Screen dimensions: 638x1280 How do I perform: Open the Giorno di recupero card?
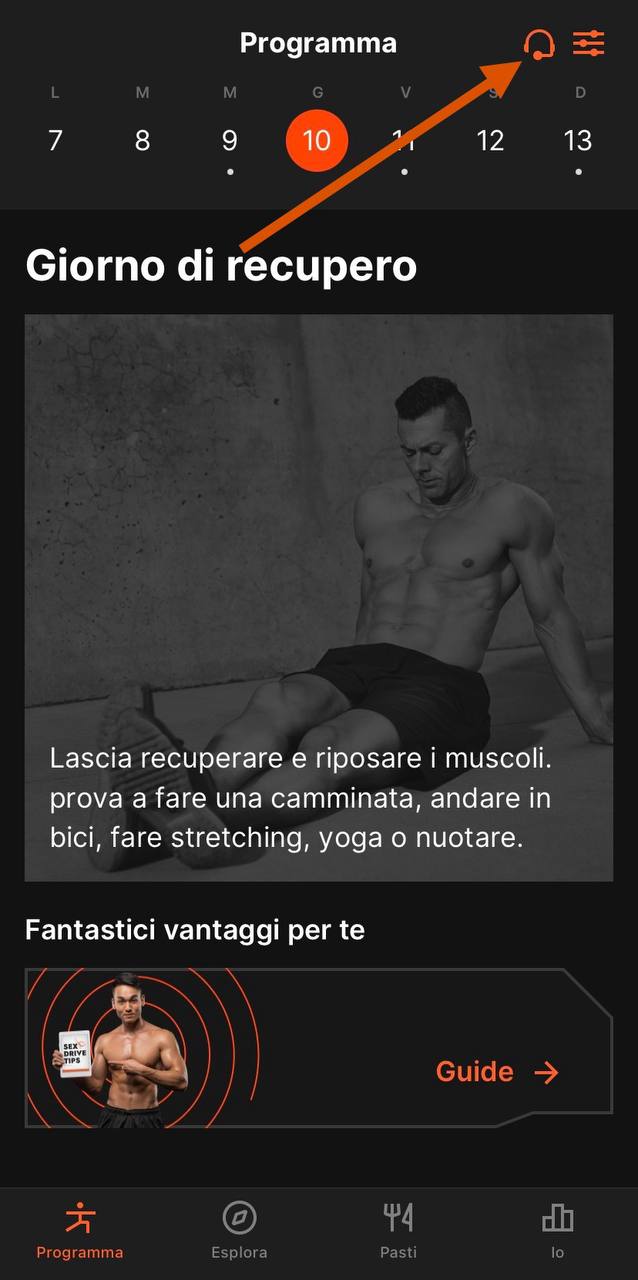pyautogui.click(x=318, y=597)
